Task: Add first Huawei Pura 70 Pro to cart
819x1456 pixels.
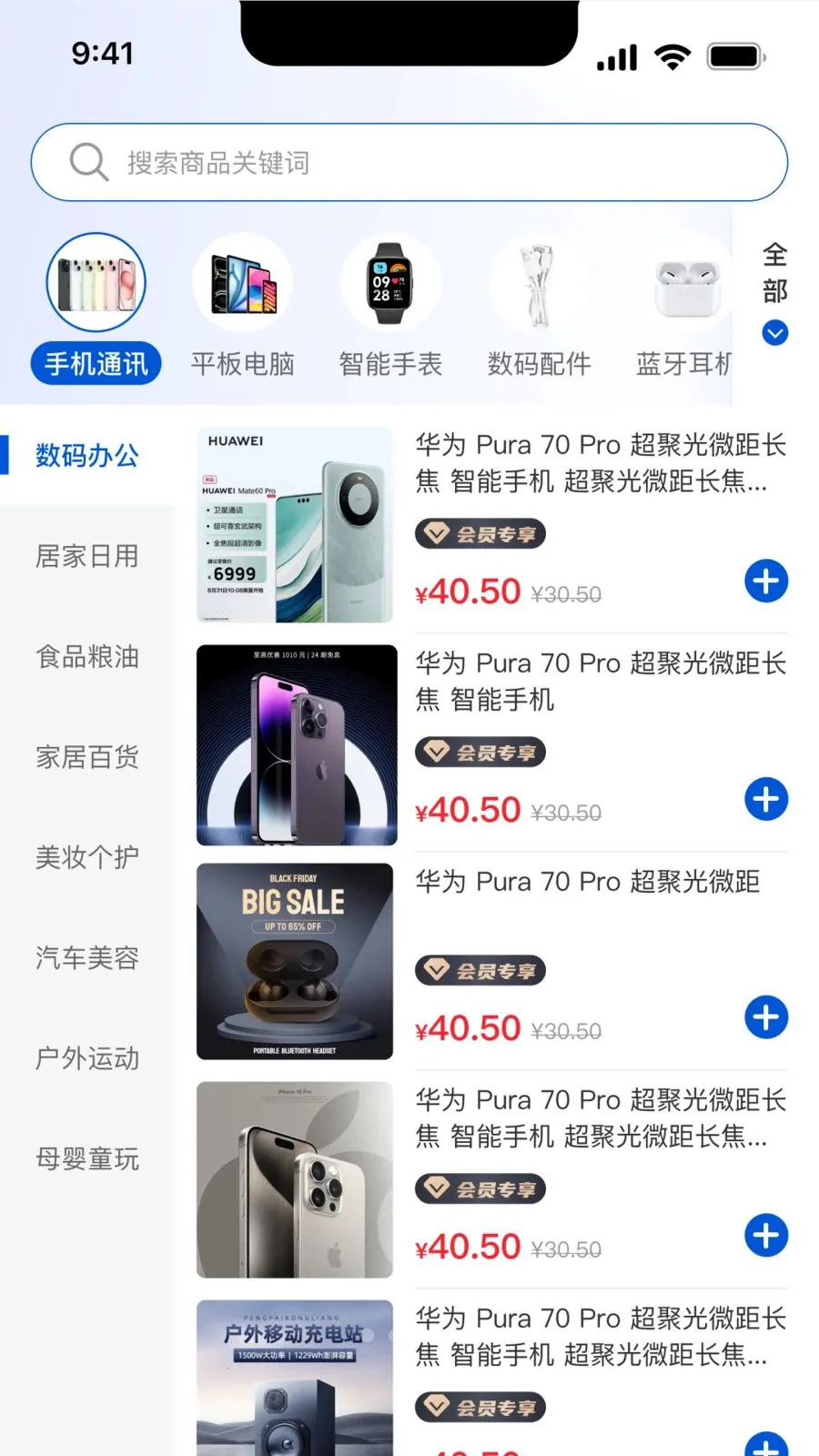Action: coord(765,581)
